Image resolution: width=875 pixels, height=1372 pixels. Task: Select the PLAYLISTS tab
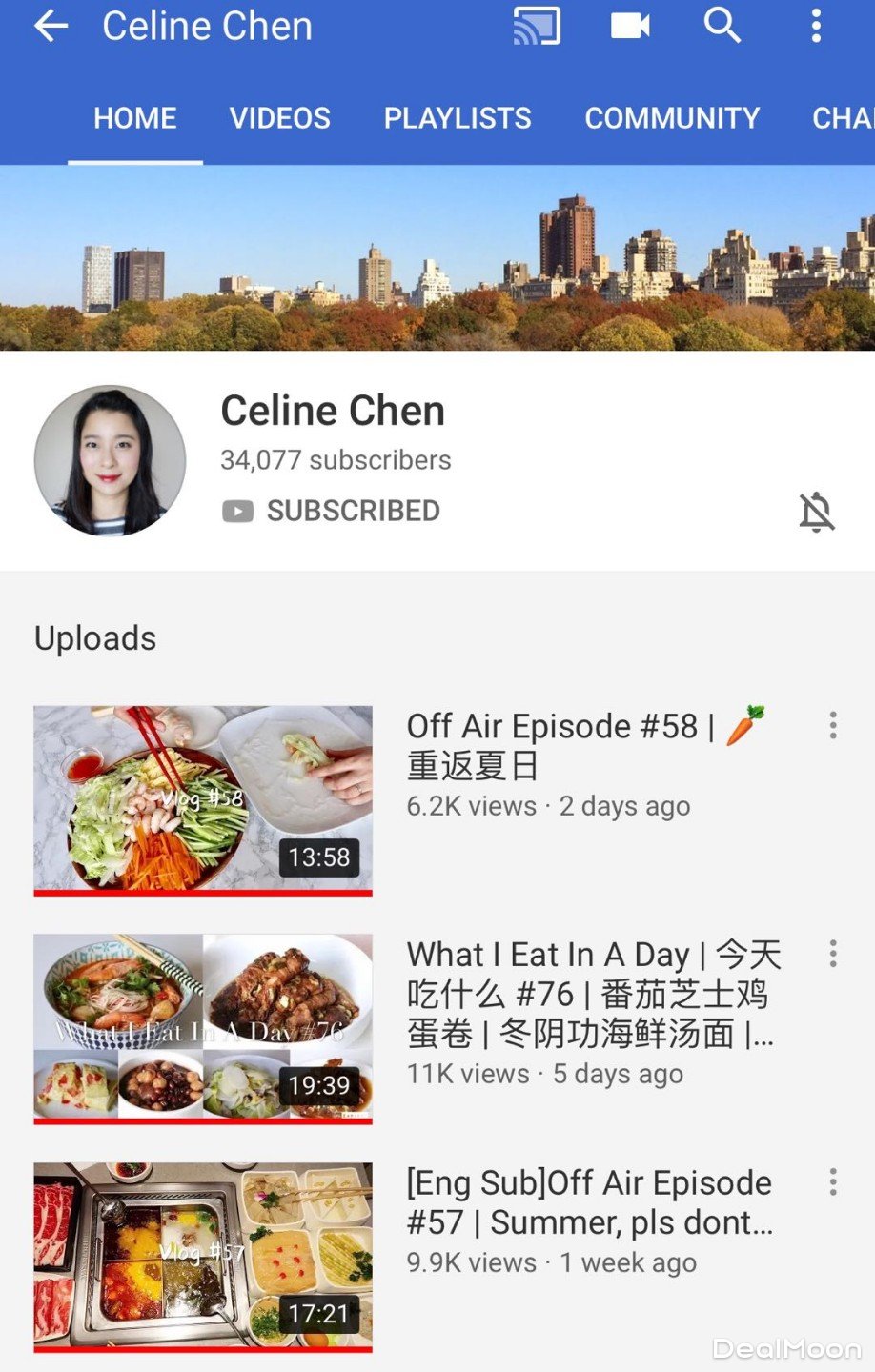tap(458, 117)
